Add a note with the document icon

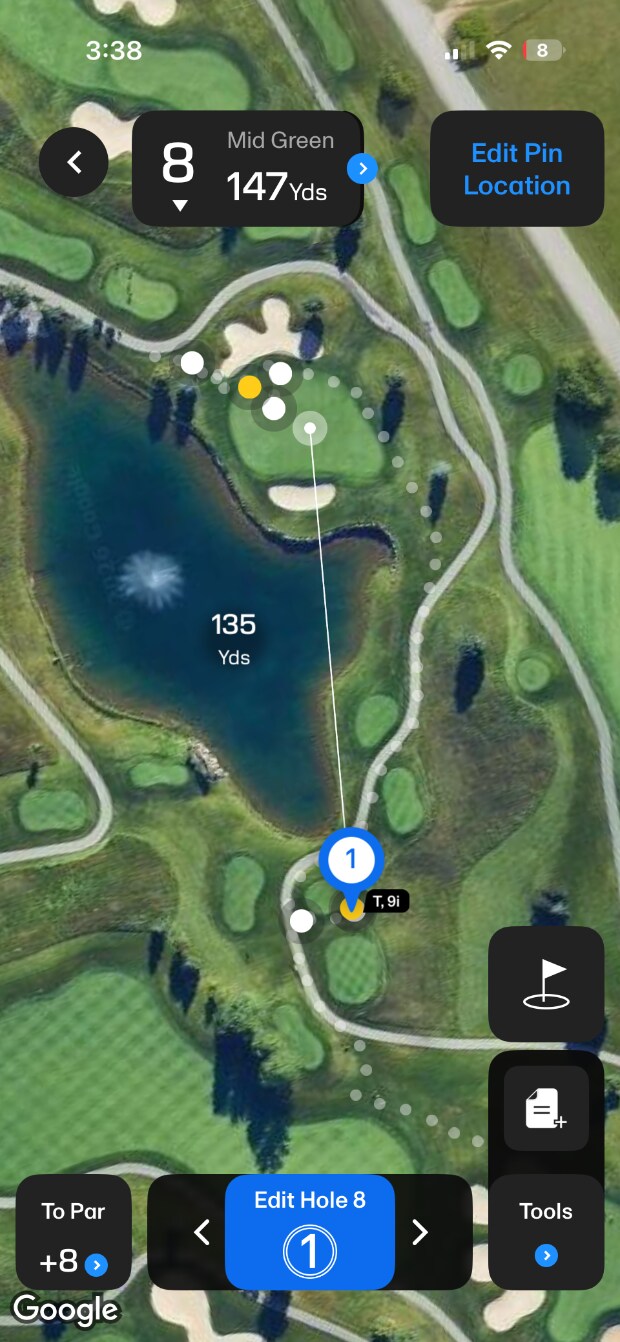pyautogui.click(x=546, y=1108)
